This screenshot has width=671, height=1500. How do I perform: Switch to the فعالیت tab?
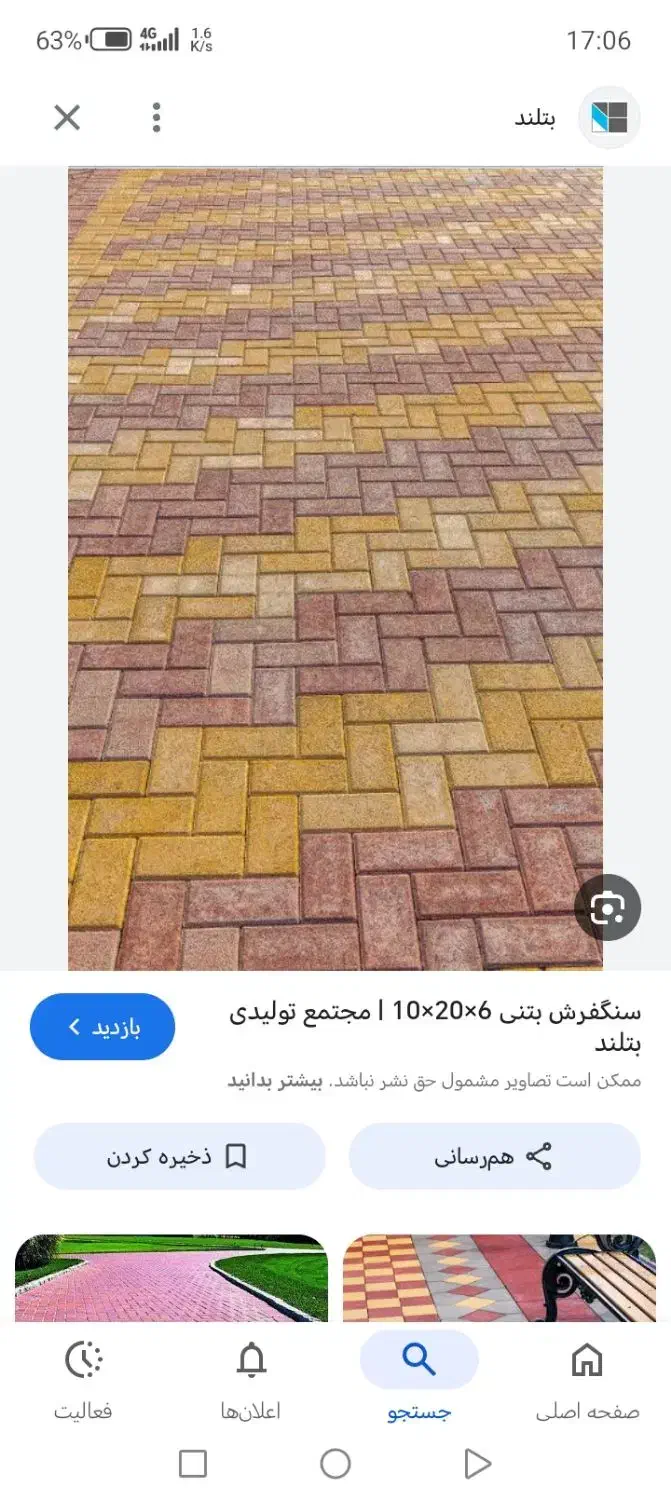83,1380
